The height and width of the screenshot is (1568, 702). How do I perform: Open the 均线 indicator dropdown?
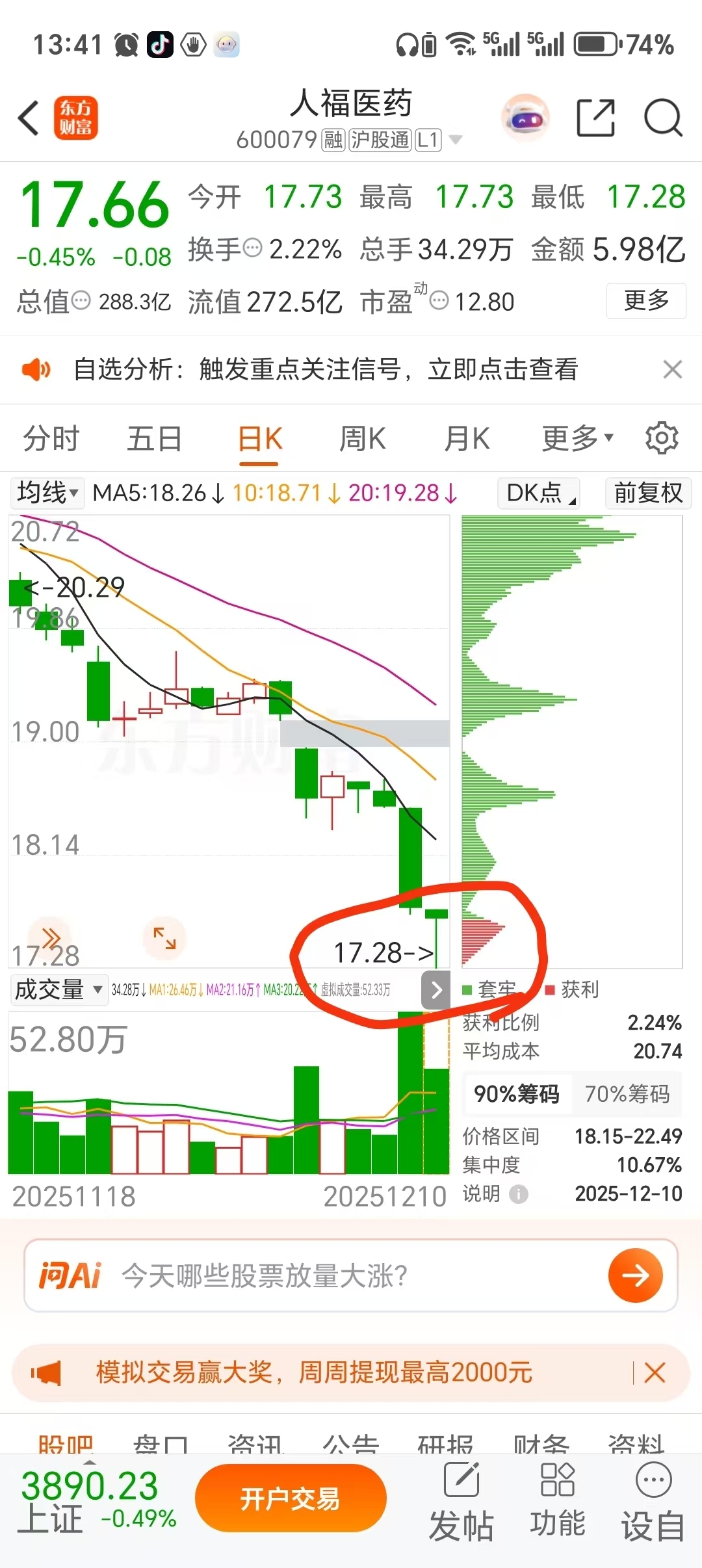pos(47,493)
